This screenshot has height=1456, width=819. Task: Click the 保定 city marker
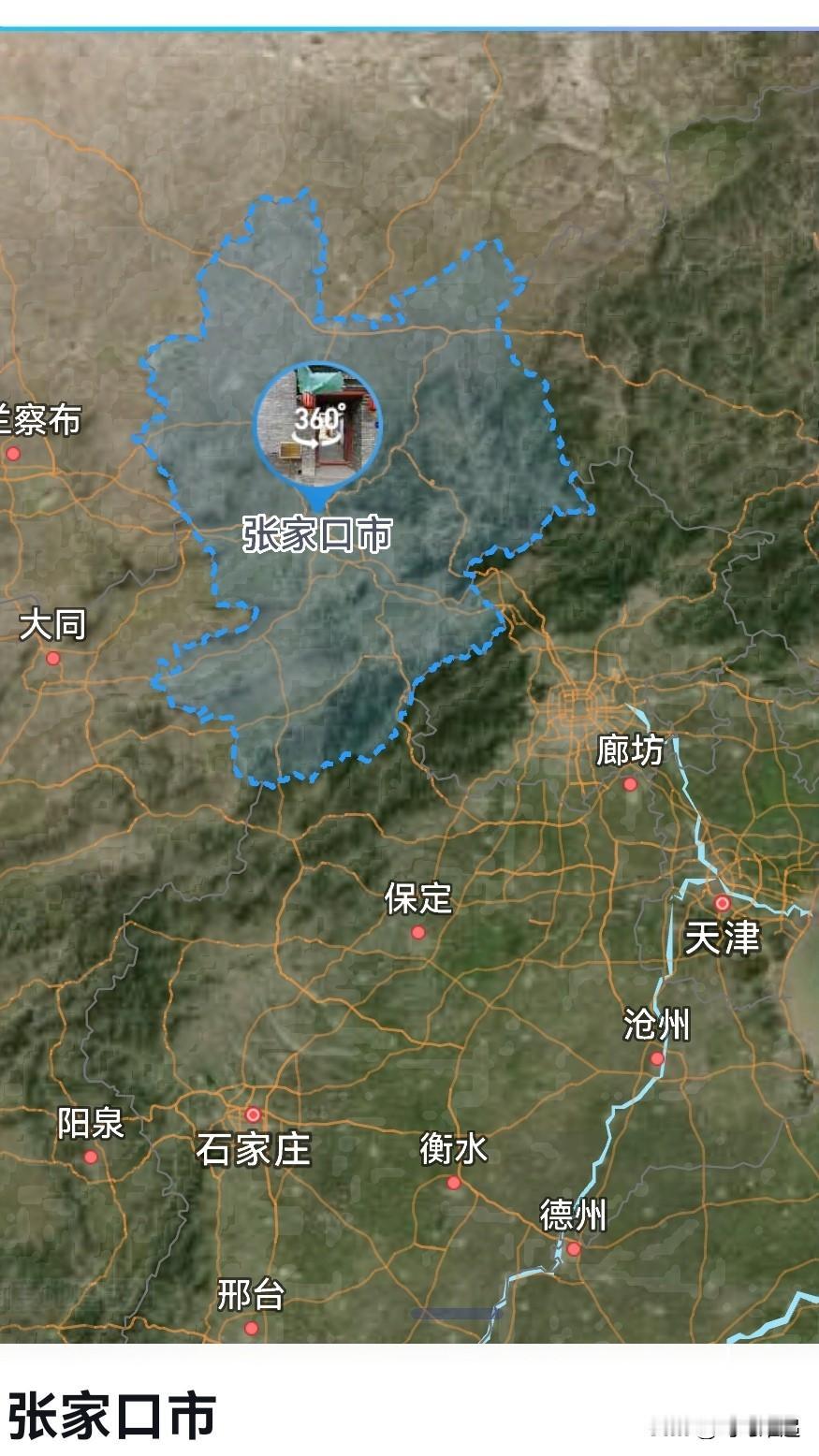point(419,933)
